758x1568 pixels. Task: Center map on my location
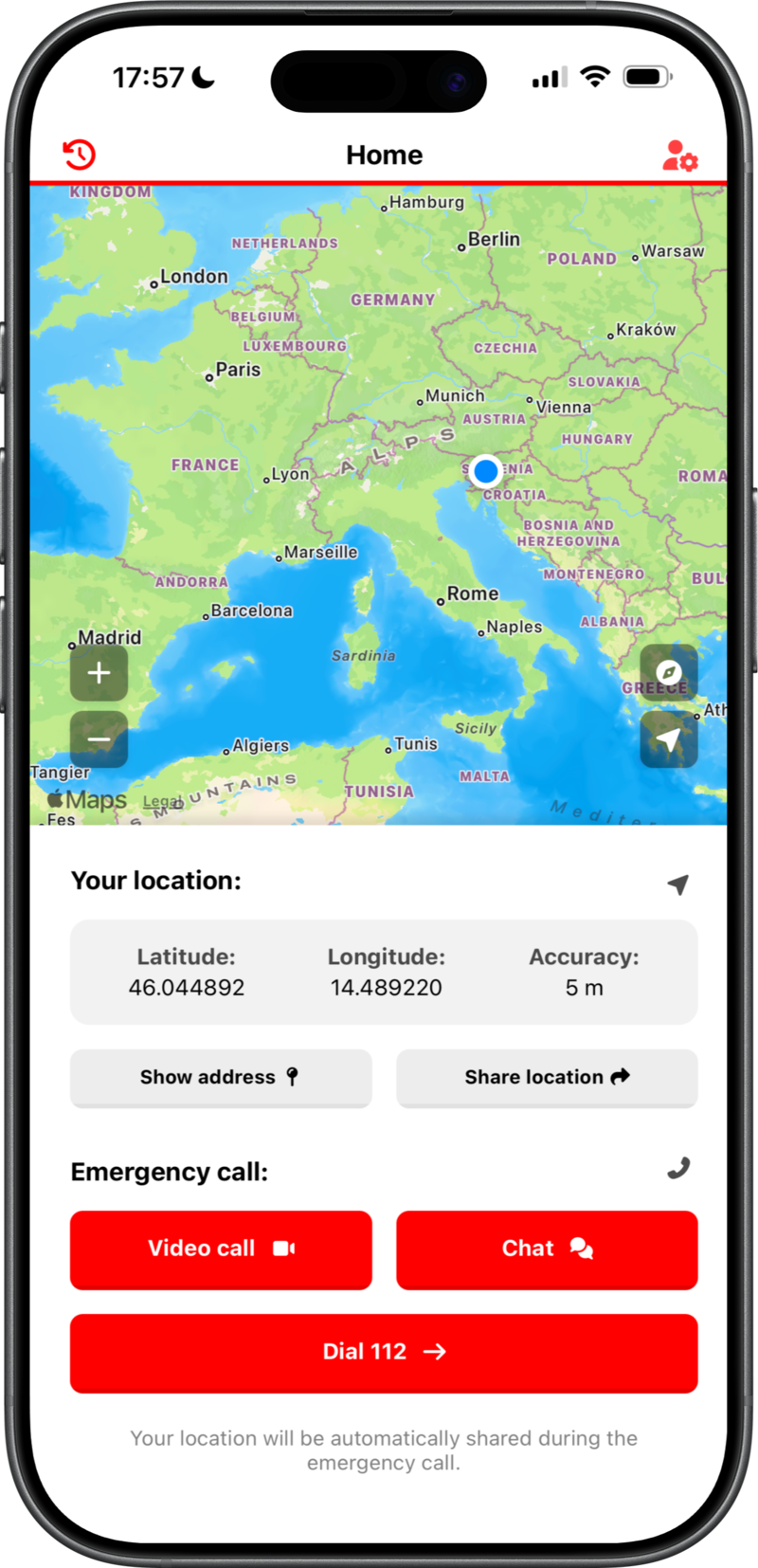669,739
